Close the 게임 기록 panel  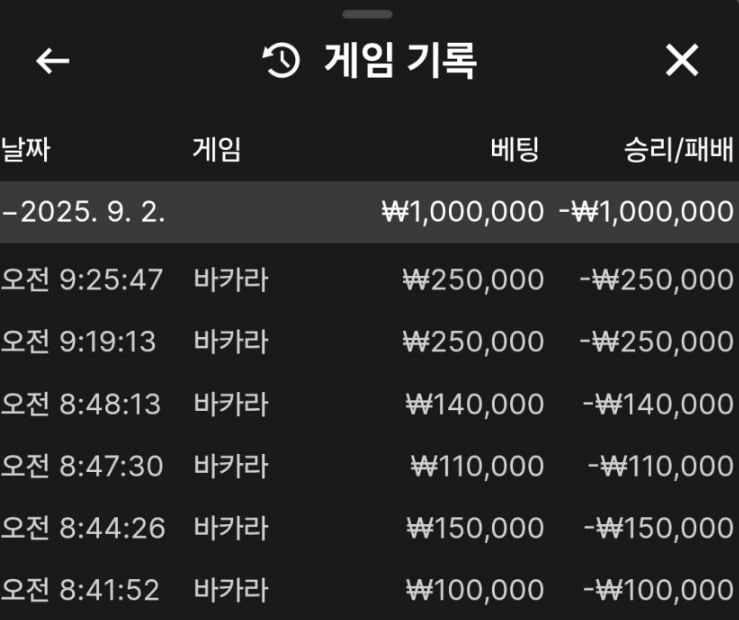682,62
